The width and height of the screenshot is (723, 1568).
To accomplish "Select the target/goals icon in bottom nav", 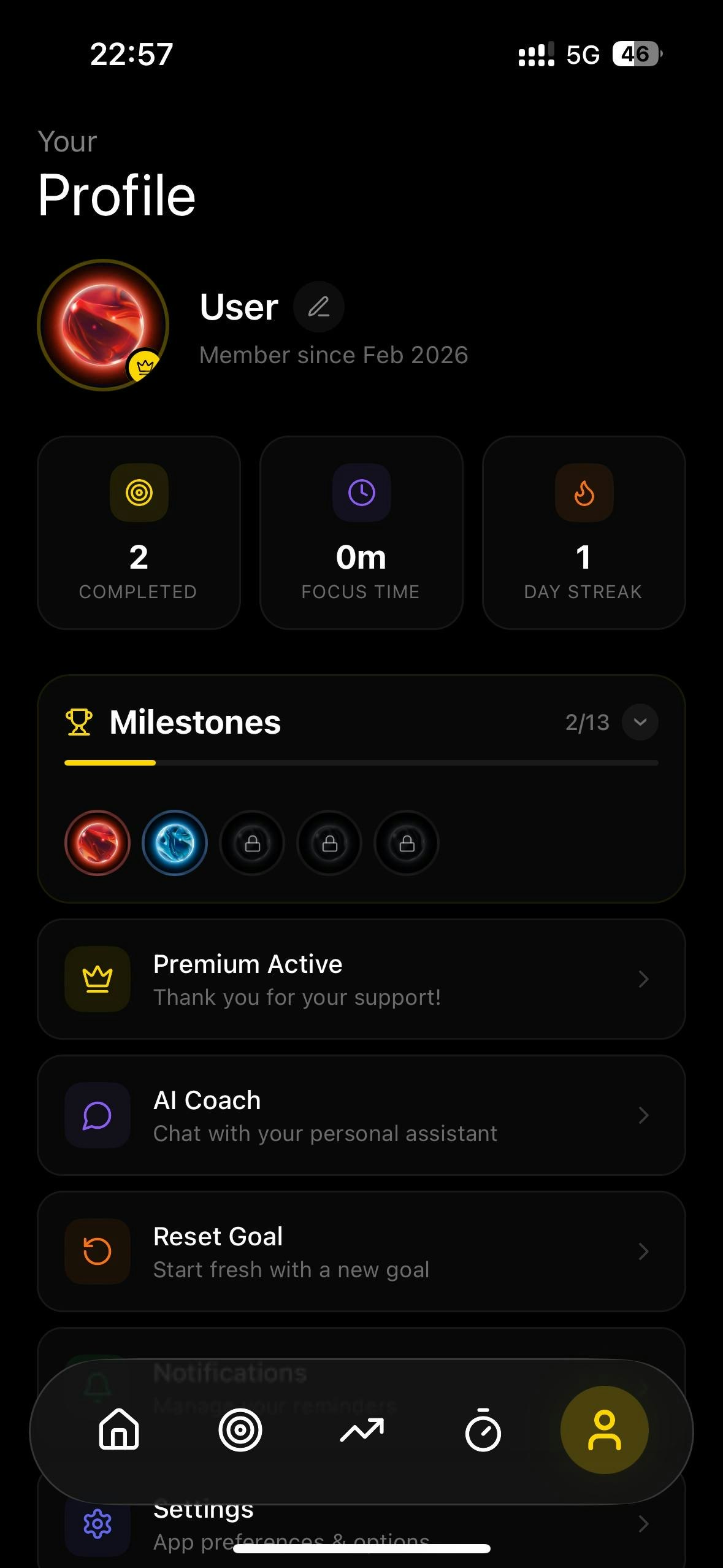I will point(240,1433).
